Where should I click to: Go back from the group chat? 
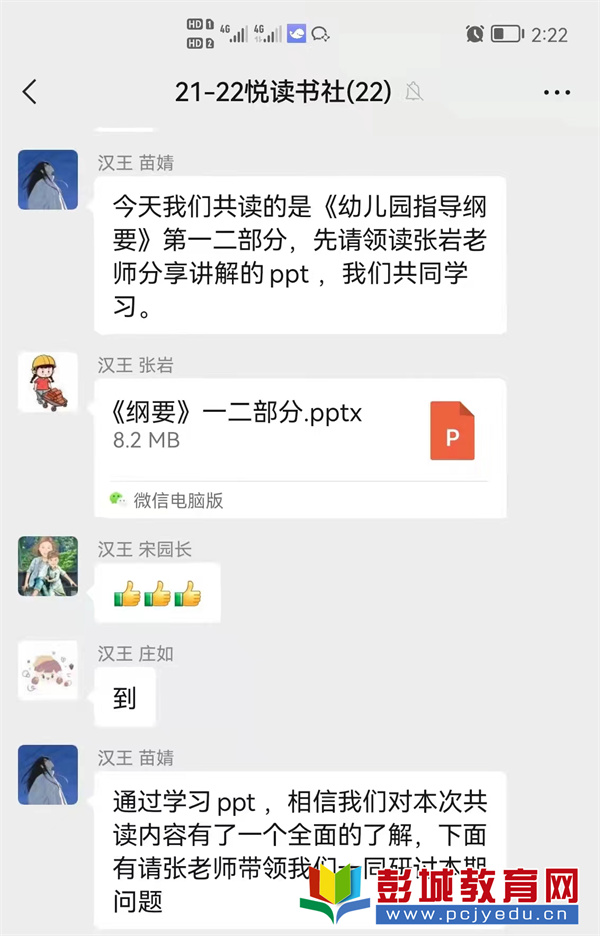coord(29,92)
